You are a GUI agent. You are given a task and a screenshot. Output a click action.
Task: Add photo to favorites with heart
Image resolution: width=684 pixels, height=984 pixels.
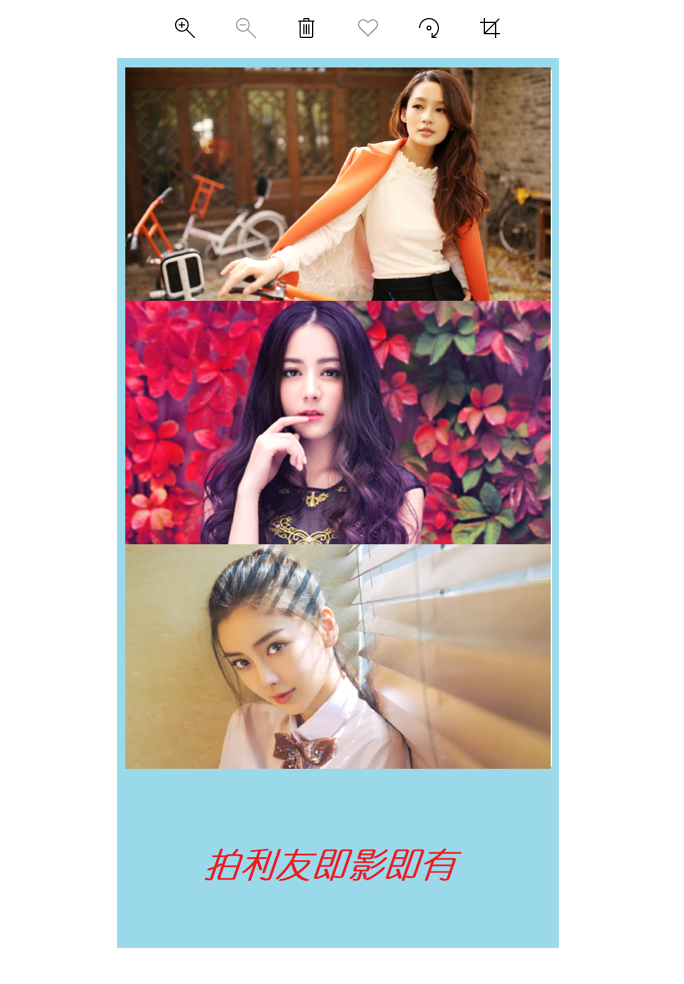coord(368,28)
